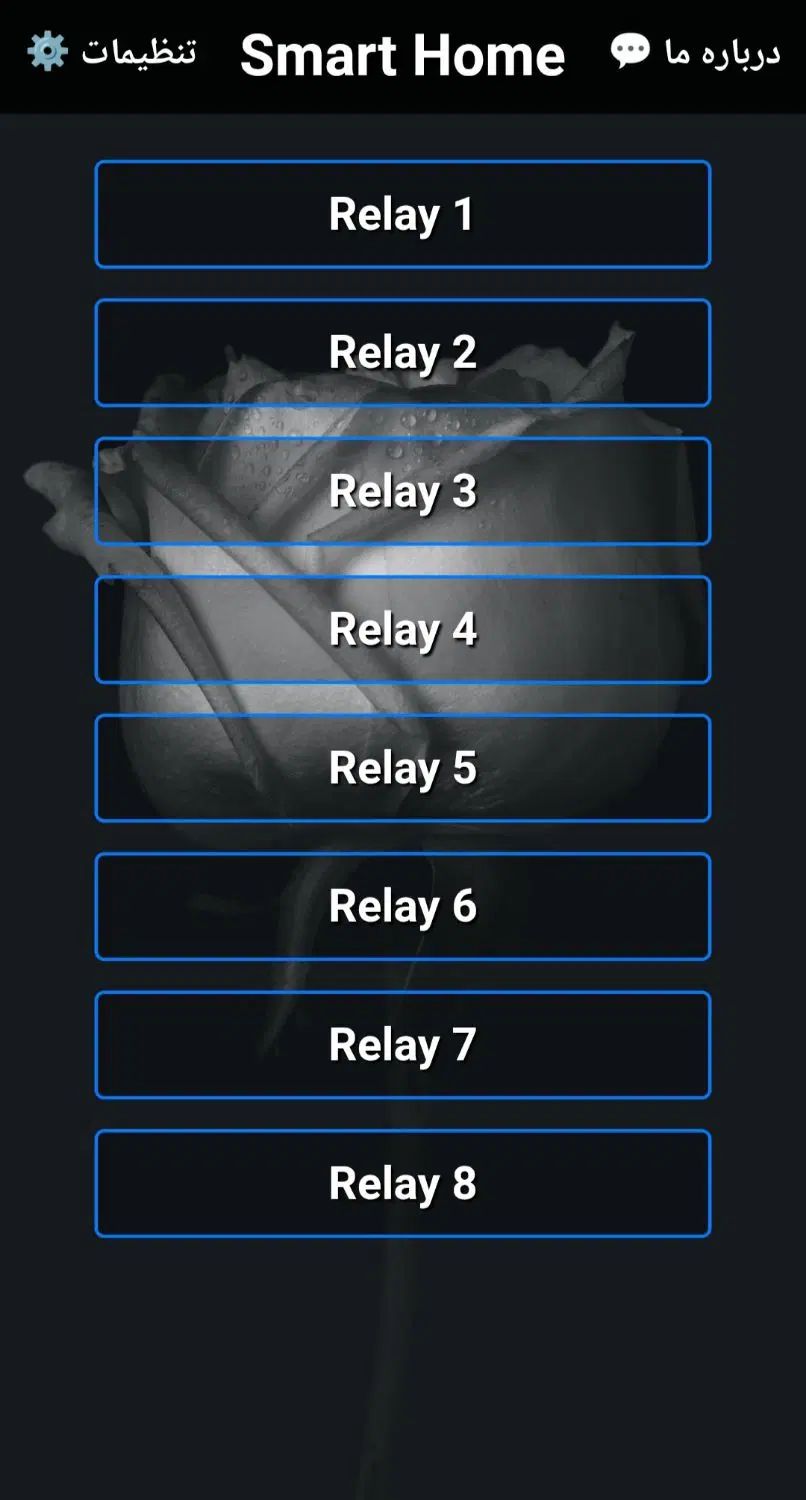This screenshot has width=806, height=1500.
Task: Tap the Relay 8 button
Action: point(402,1183)
